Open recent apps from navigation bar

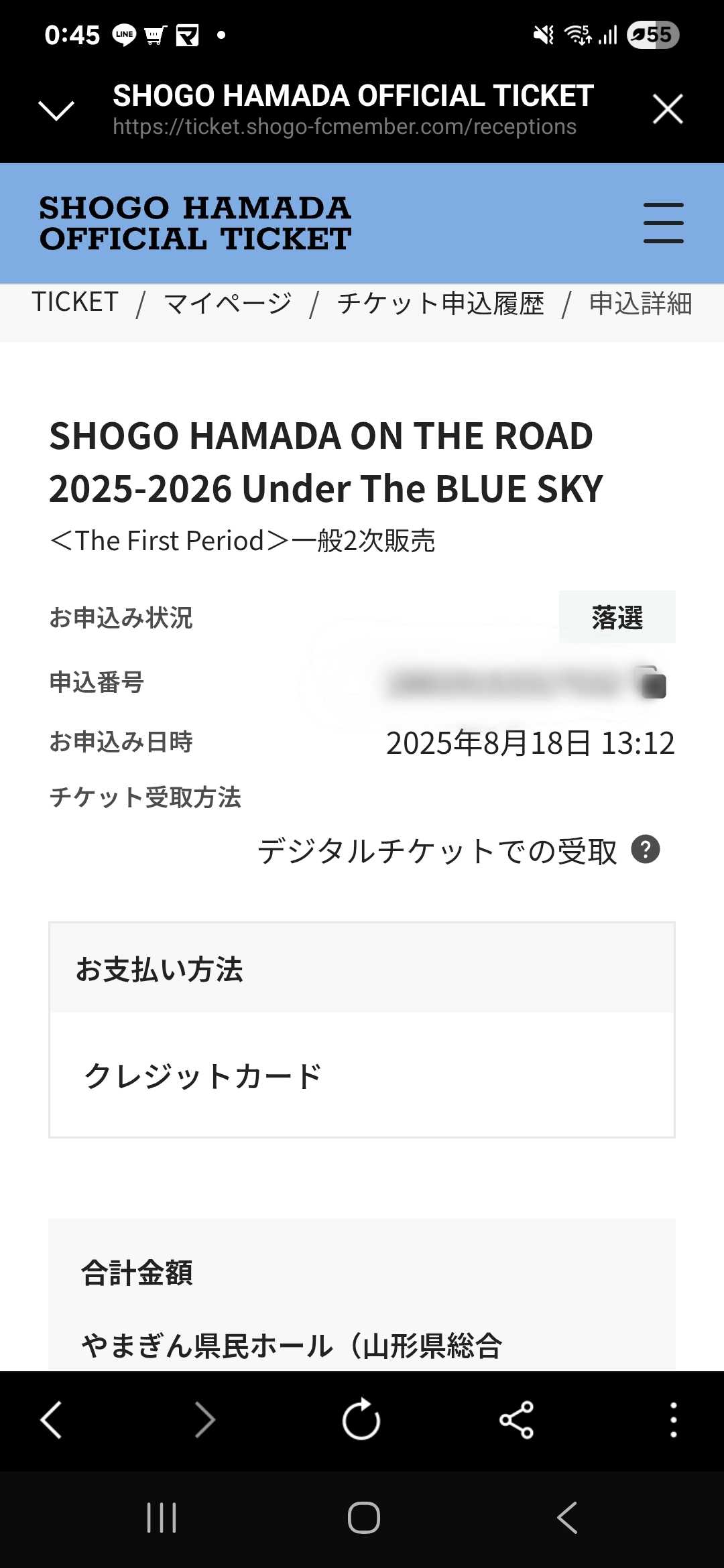click(162, 1518)
